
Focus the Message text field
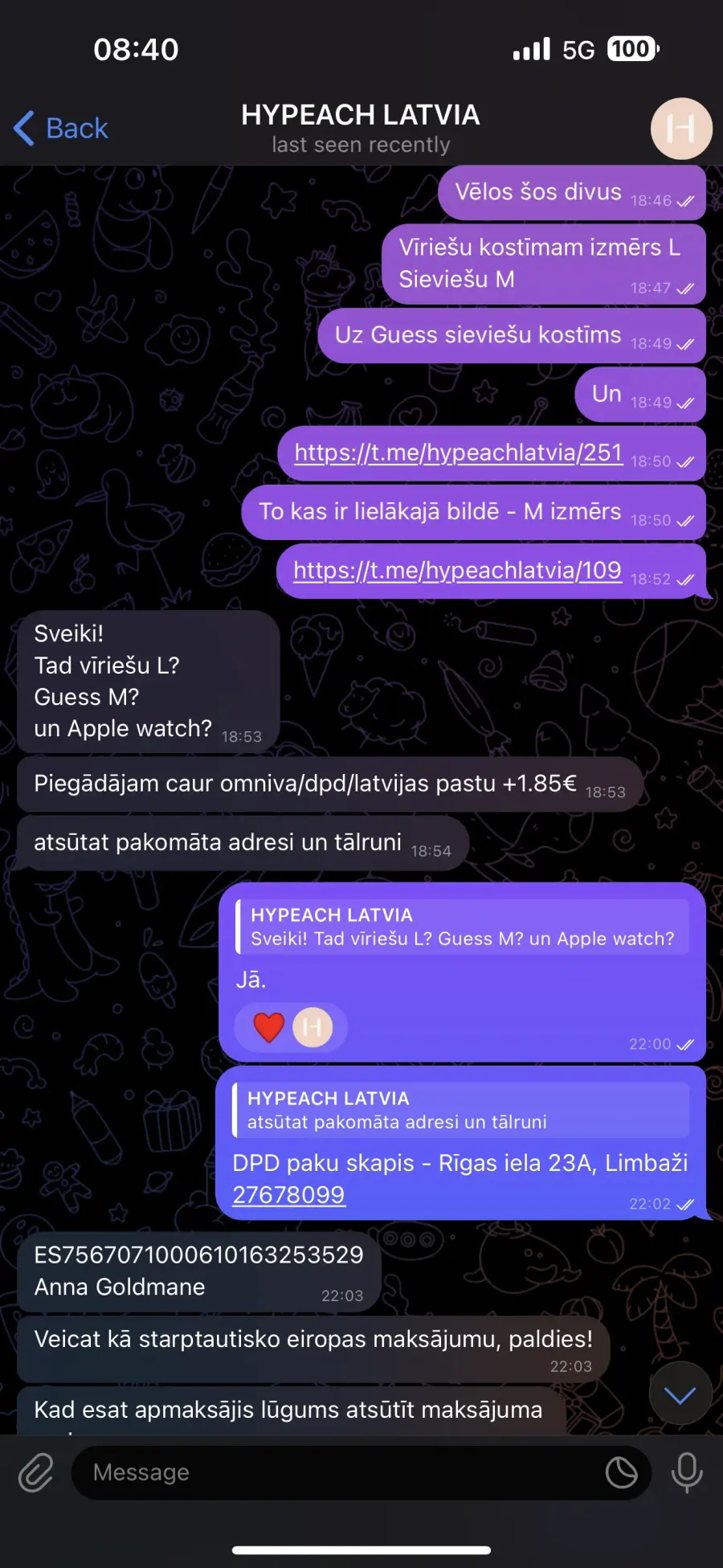pos(337,1472)
